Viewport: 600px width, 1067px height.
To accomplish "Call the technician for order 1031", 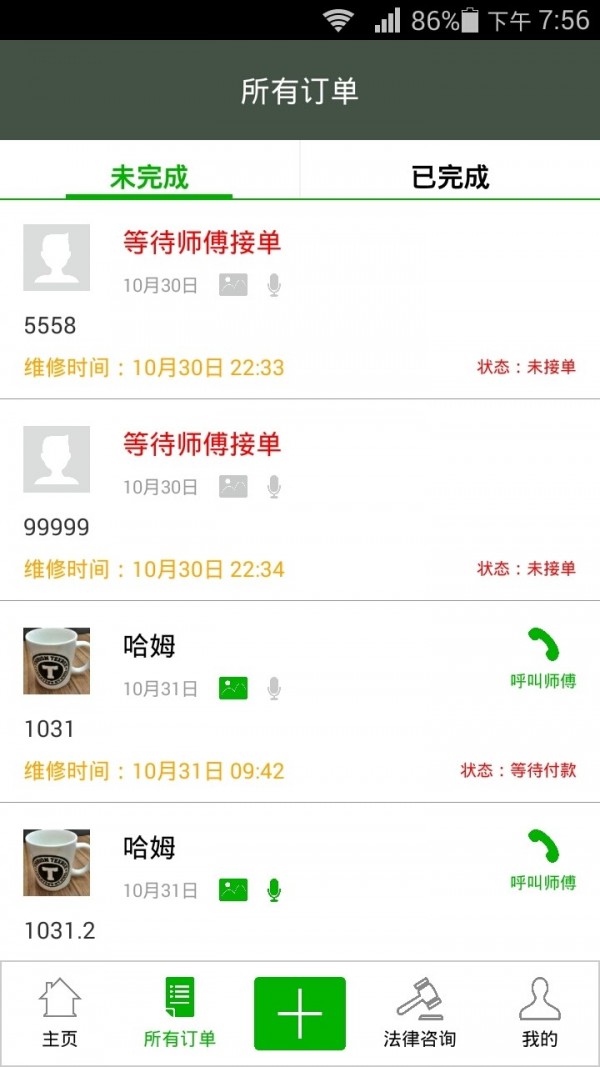I will [543, 657].
